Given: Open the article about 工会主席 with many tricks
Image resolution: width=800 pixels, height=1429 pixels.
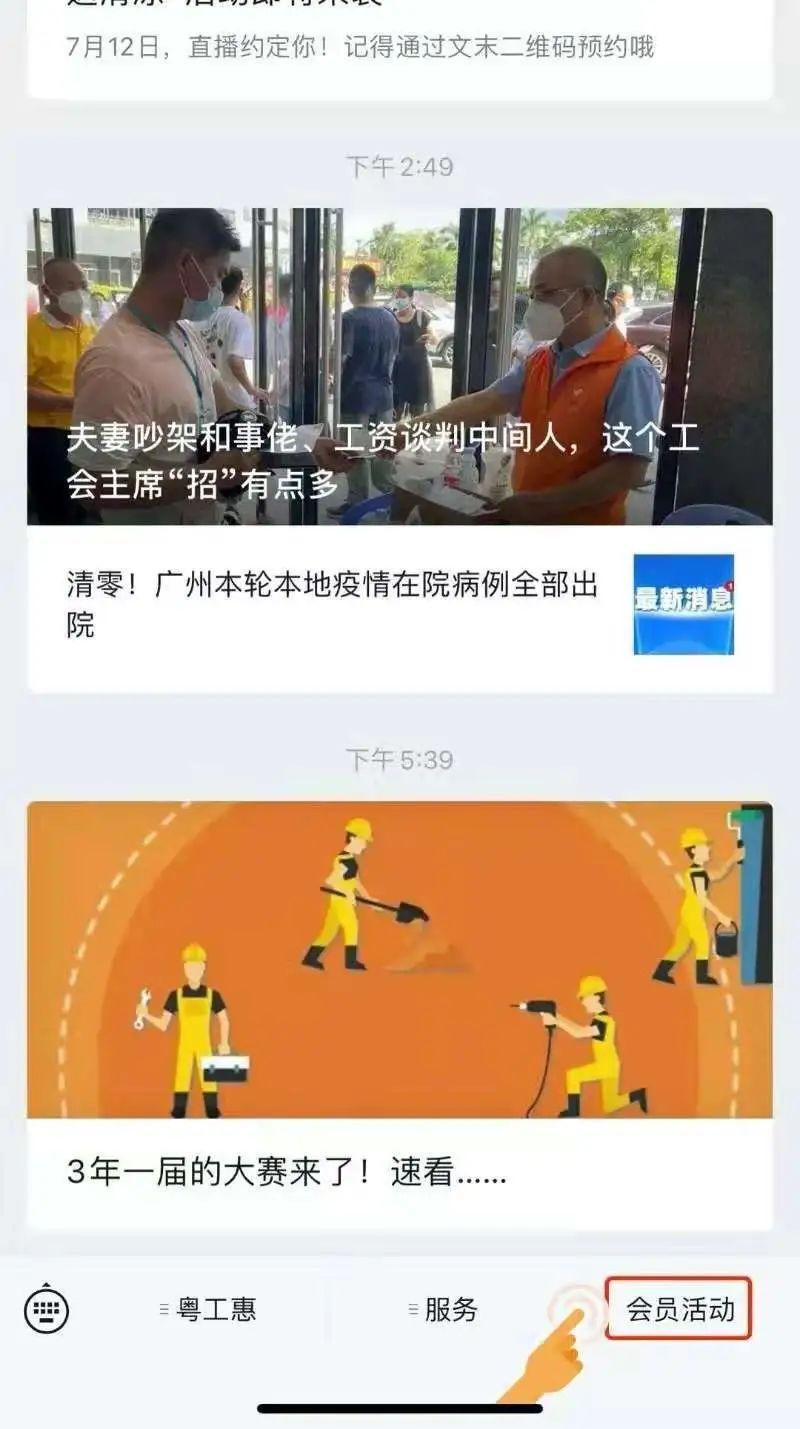Looking at the screenshot, I should (x=399, y=367).
